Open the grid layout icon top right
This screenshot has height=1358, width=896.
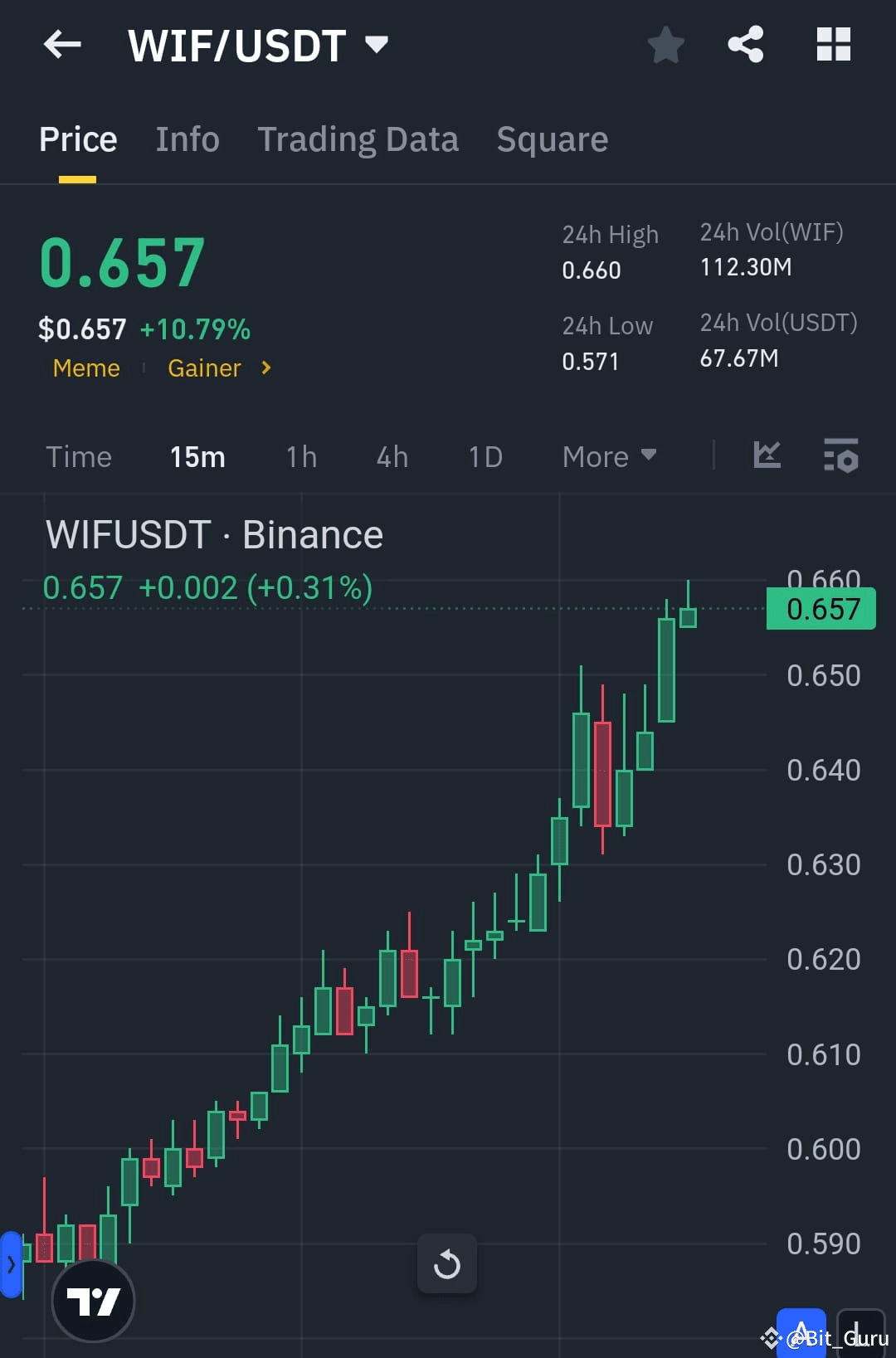[x=834, y=45]
